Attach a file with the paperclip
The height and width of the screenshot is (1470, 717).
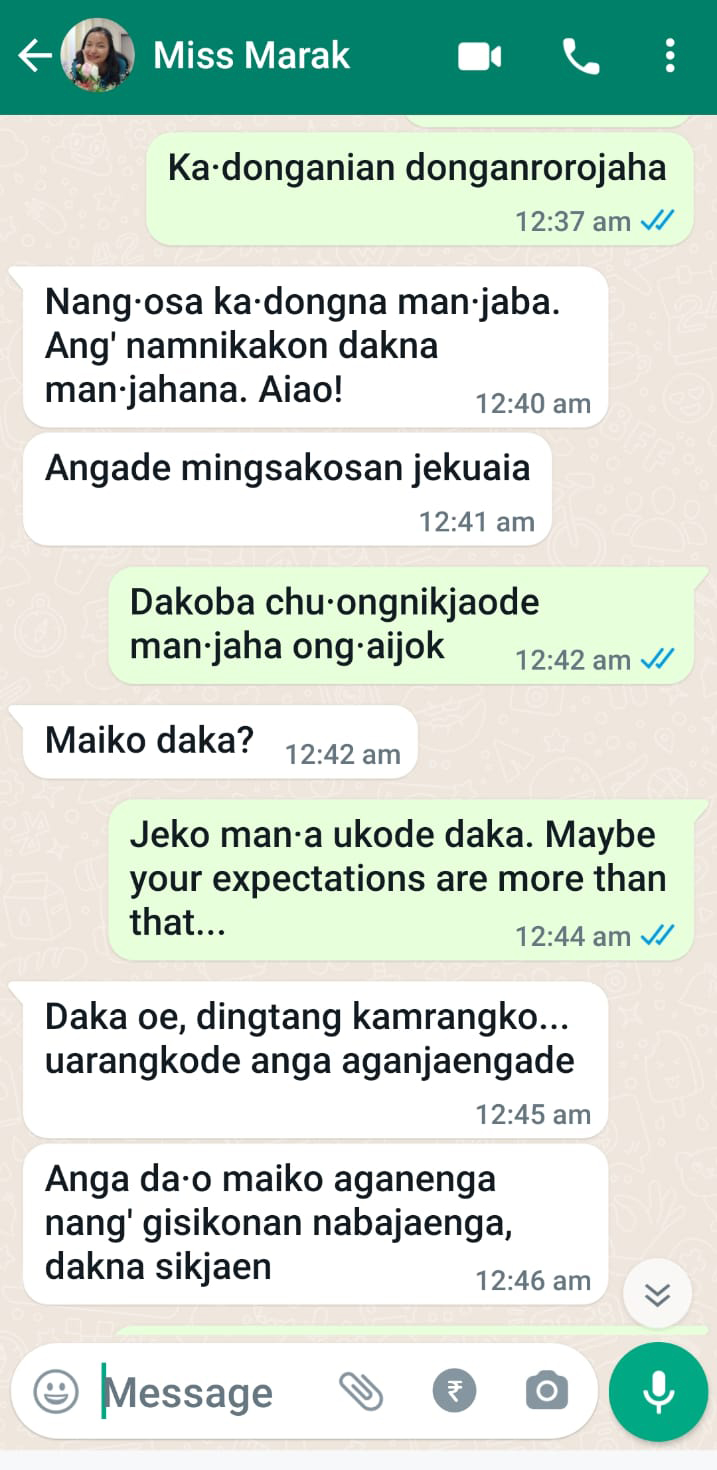click(361, 1391)
